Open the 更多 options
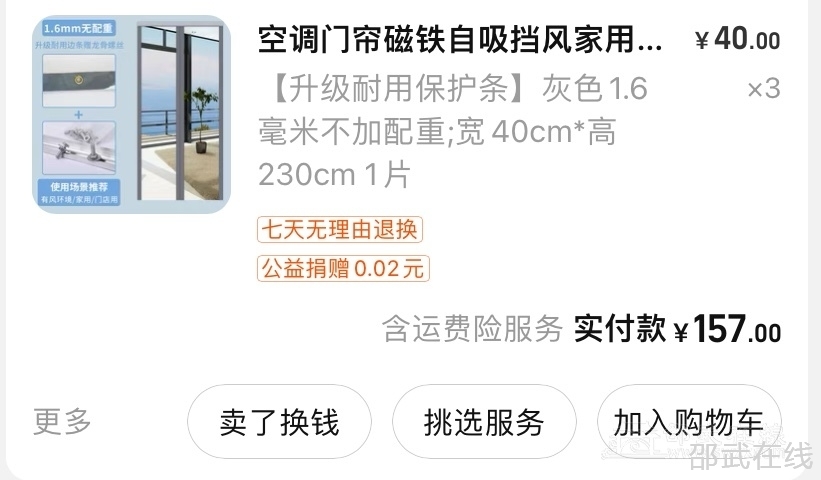The height and width of the screenshot is (480, 821). point(62,422)
